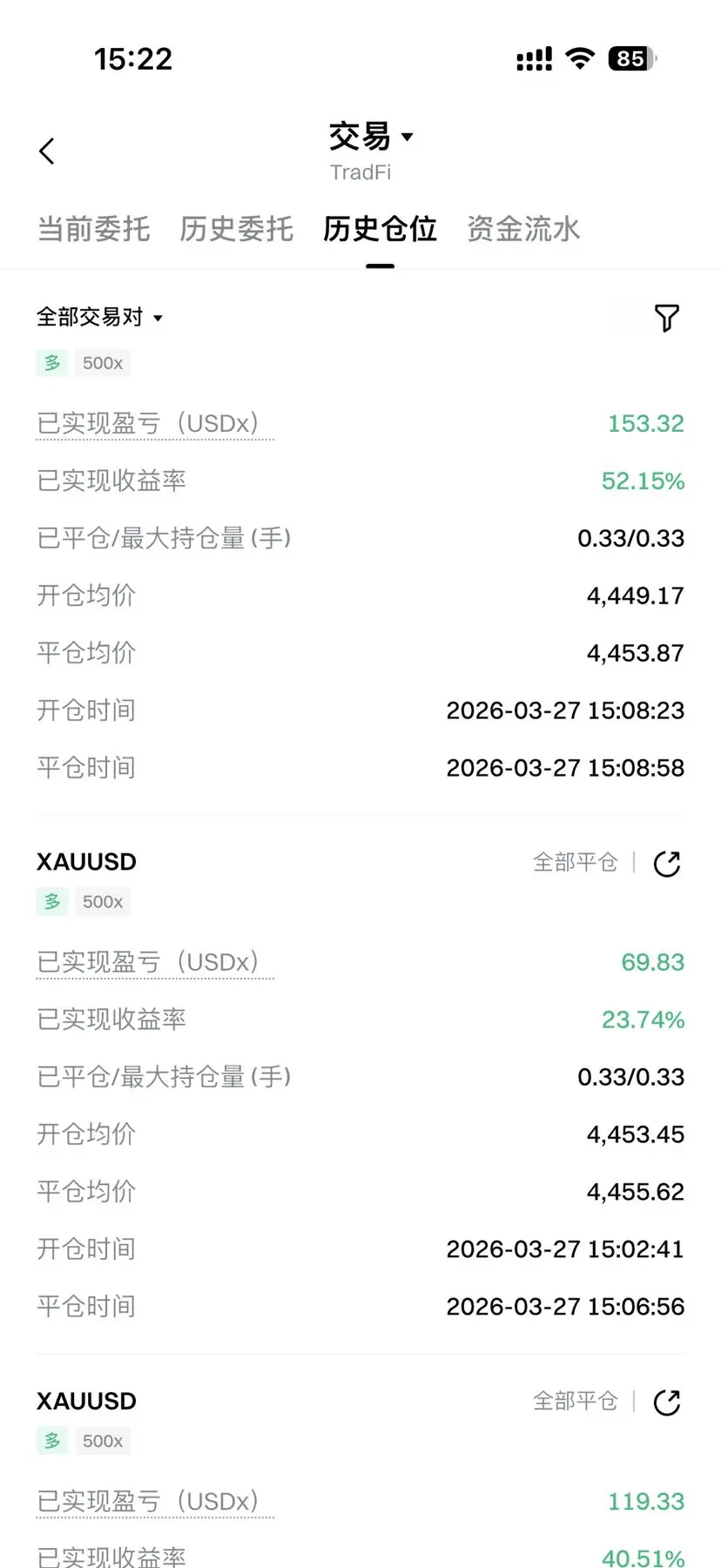The image size is (721, 1568).
Task: Go back using the top-left arrow
Action: coord(47,151)
